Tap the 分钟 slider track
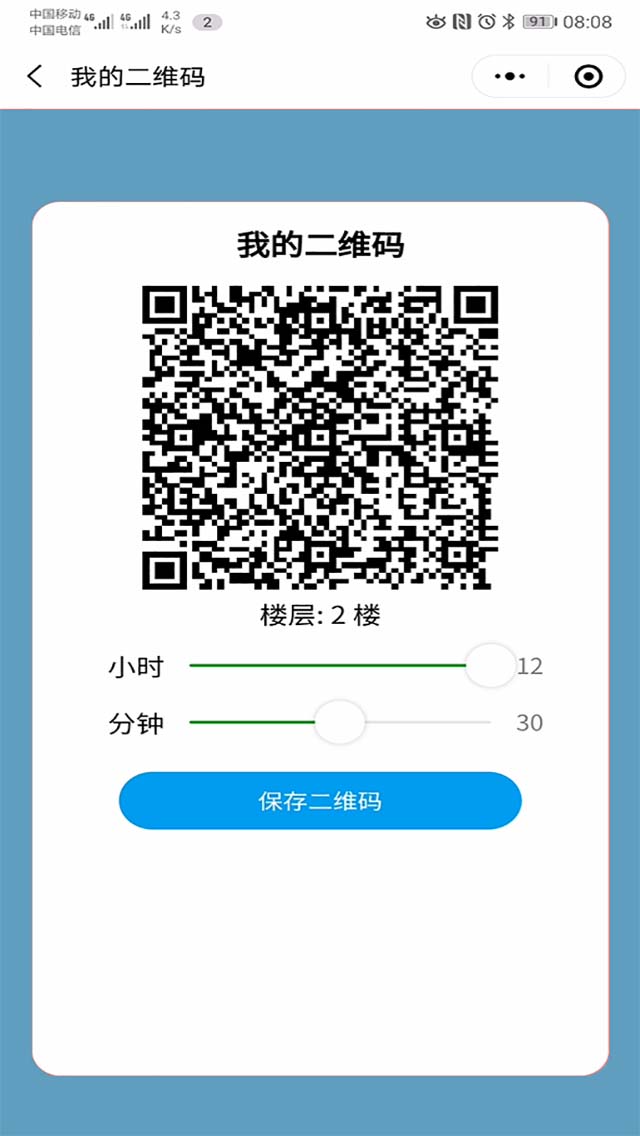 [x=420, y=722]
